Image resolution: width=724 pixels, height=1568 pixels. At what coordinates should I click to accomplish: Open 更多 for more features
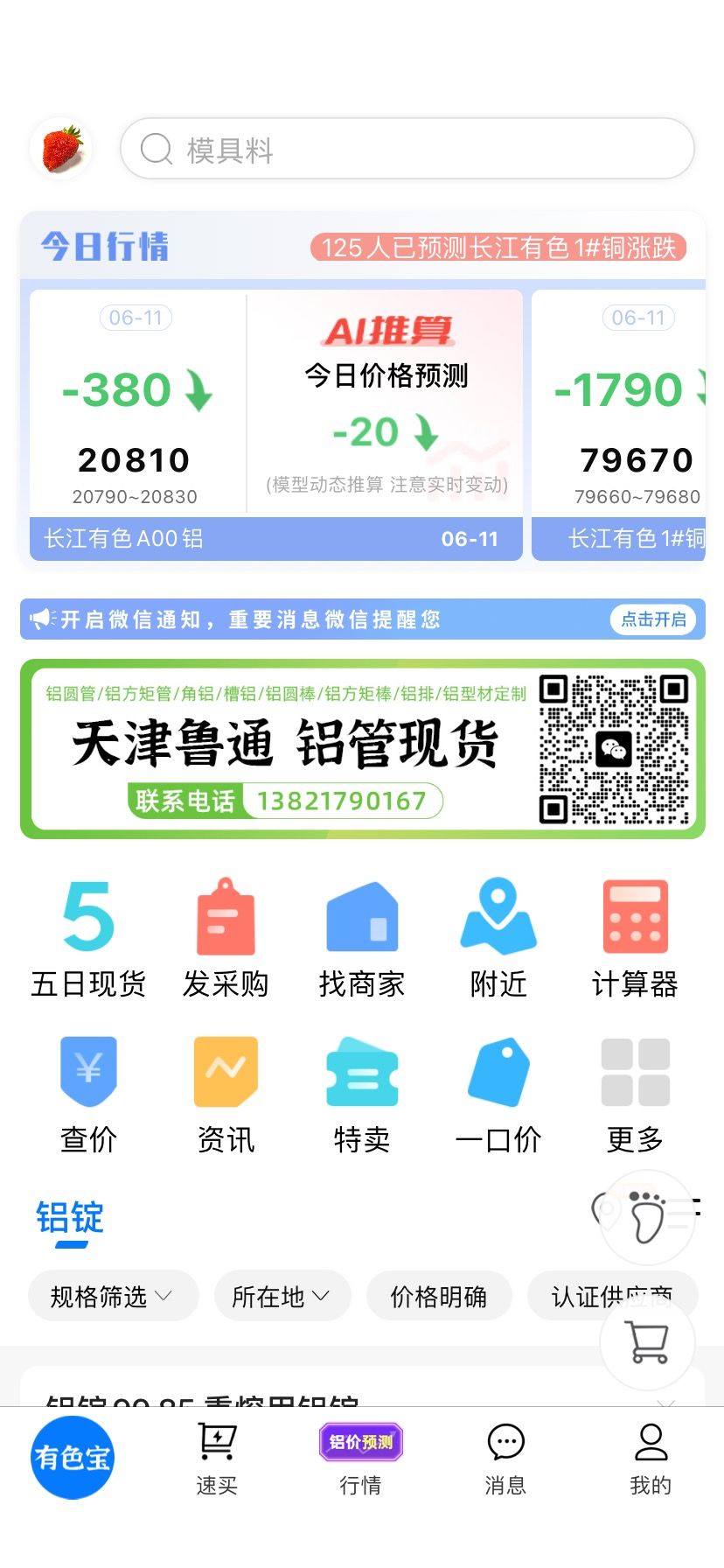[635, 1095]
